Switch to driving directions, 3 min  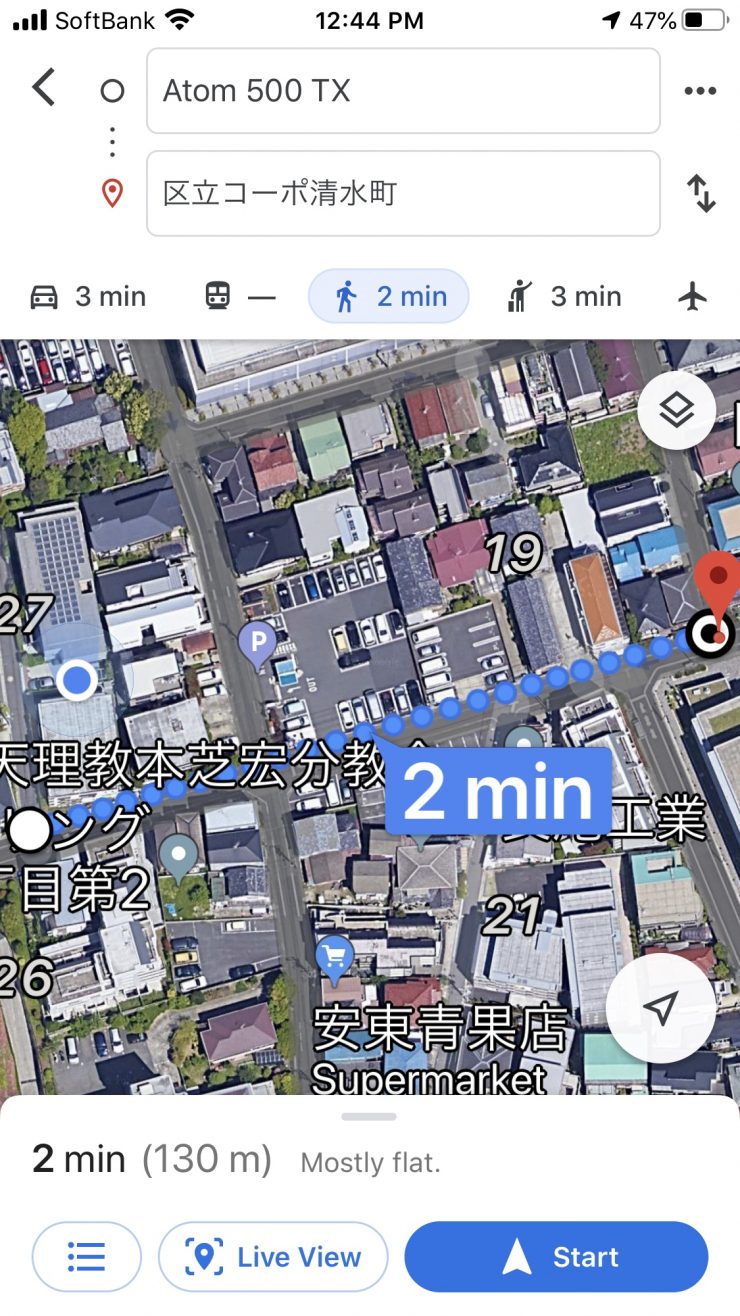(88, 296)
